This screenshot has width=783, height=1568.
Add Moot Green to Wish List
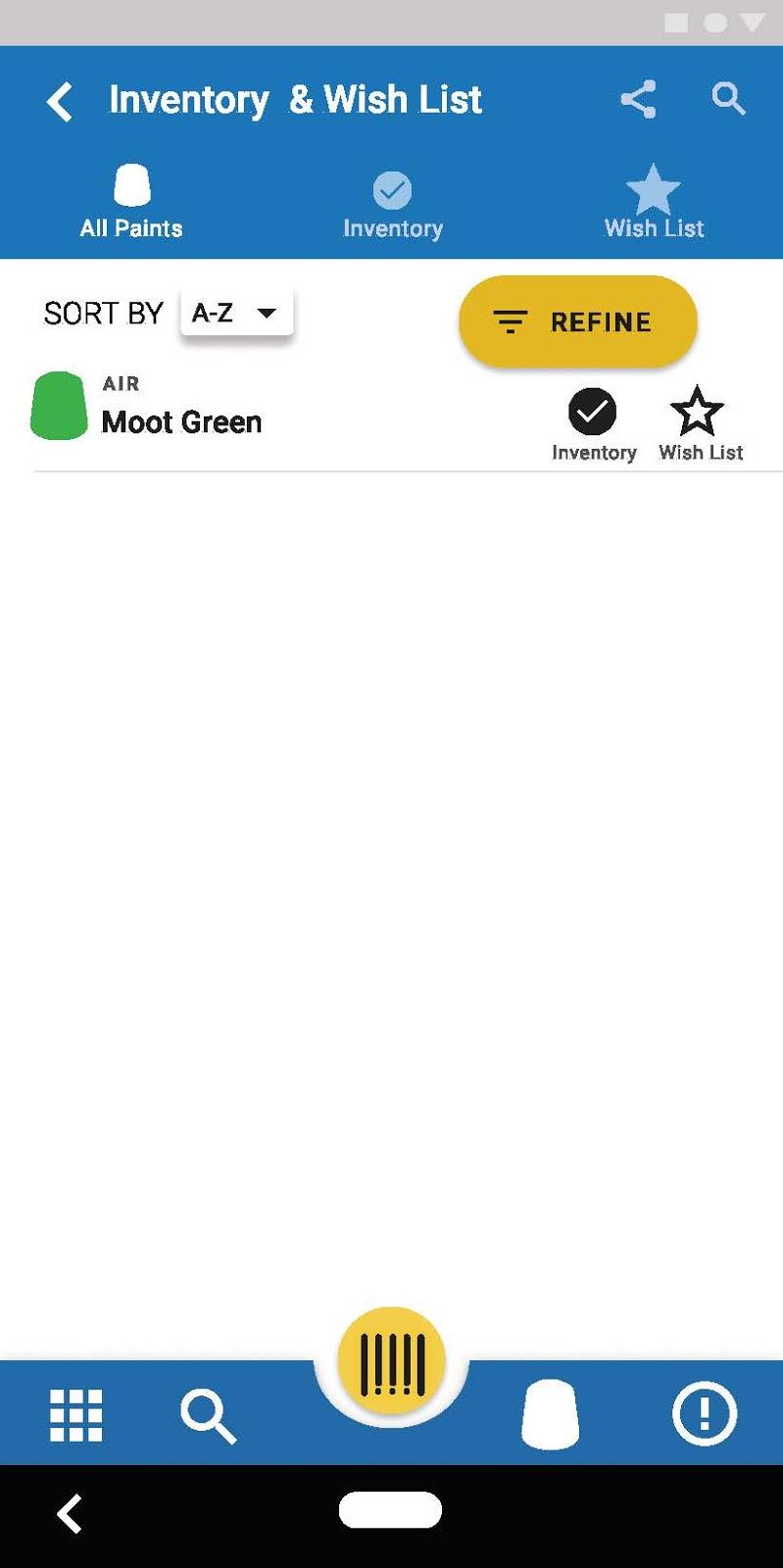(x=698, y=413)
